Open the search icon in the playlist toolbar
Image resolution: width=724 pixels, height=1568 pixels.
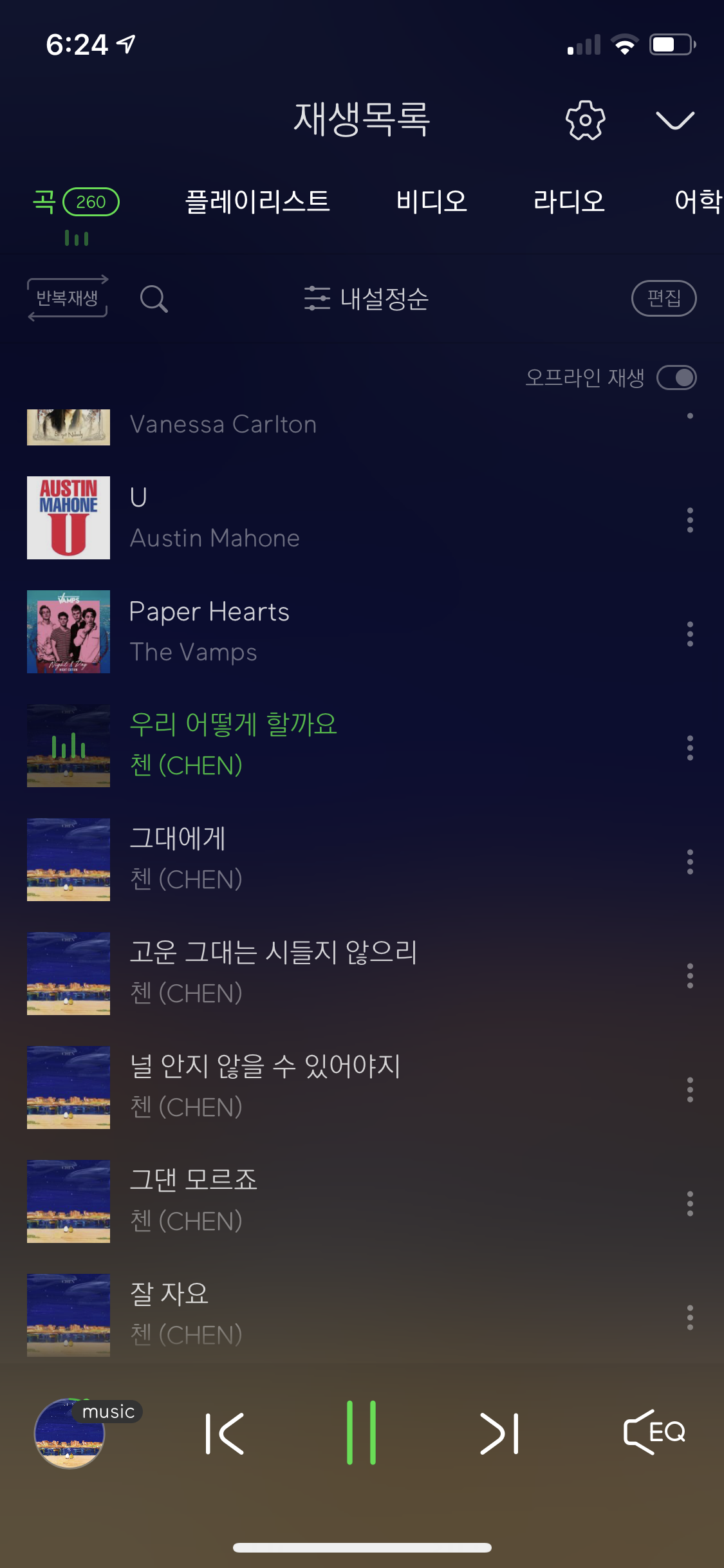[x=154, y=299]
